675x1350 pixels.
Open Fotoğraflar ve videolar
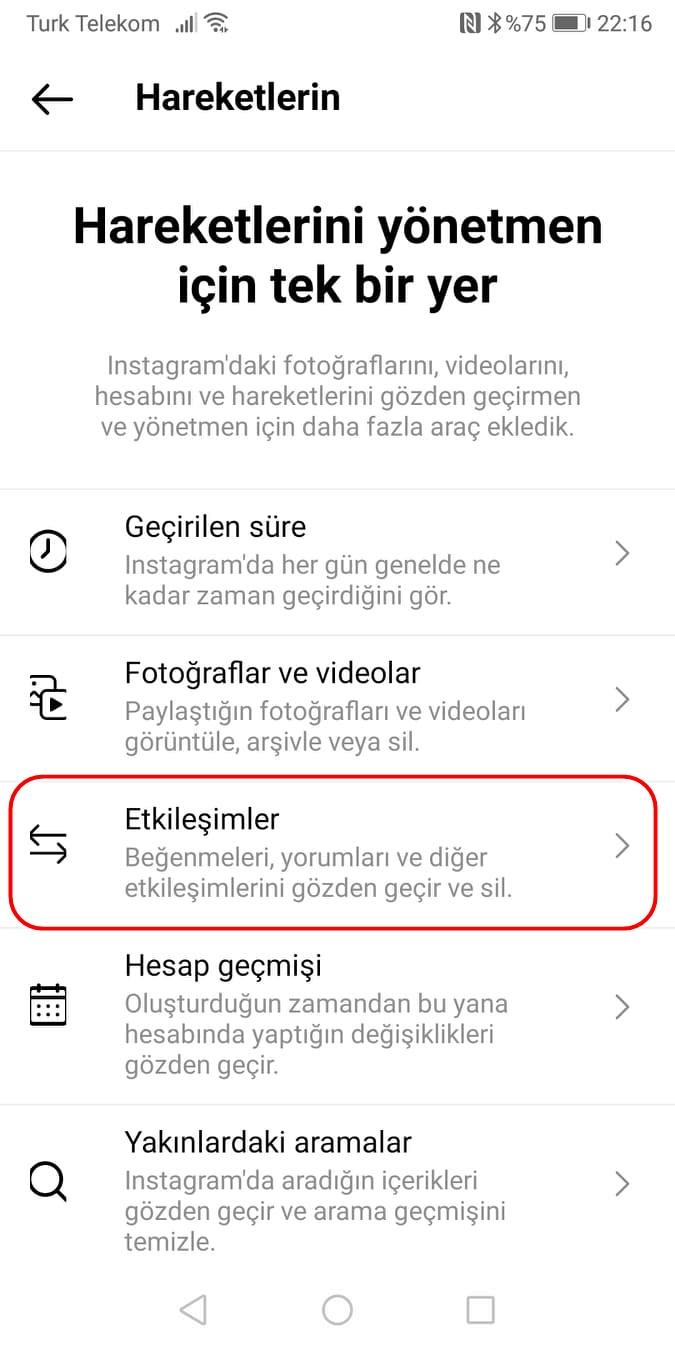(x=336, y=706)
